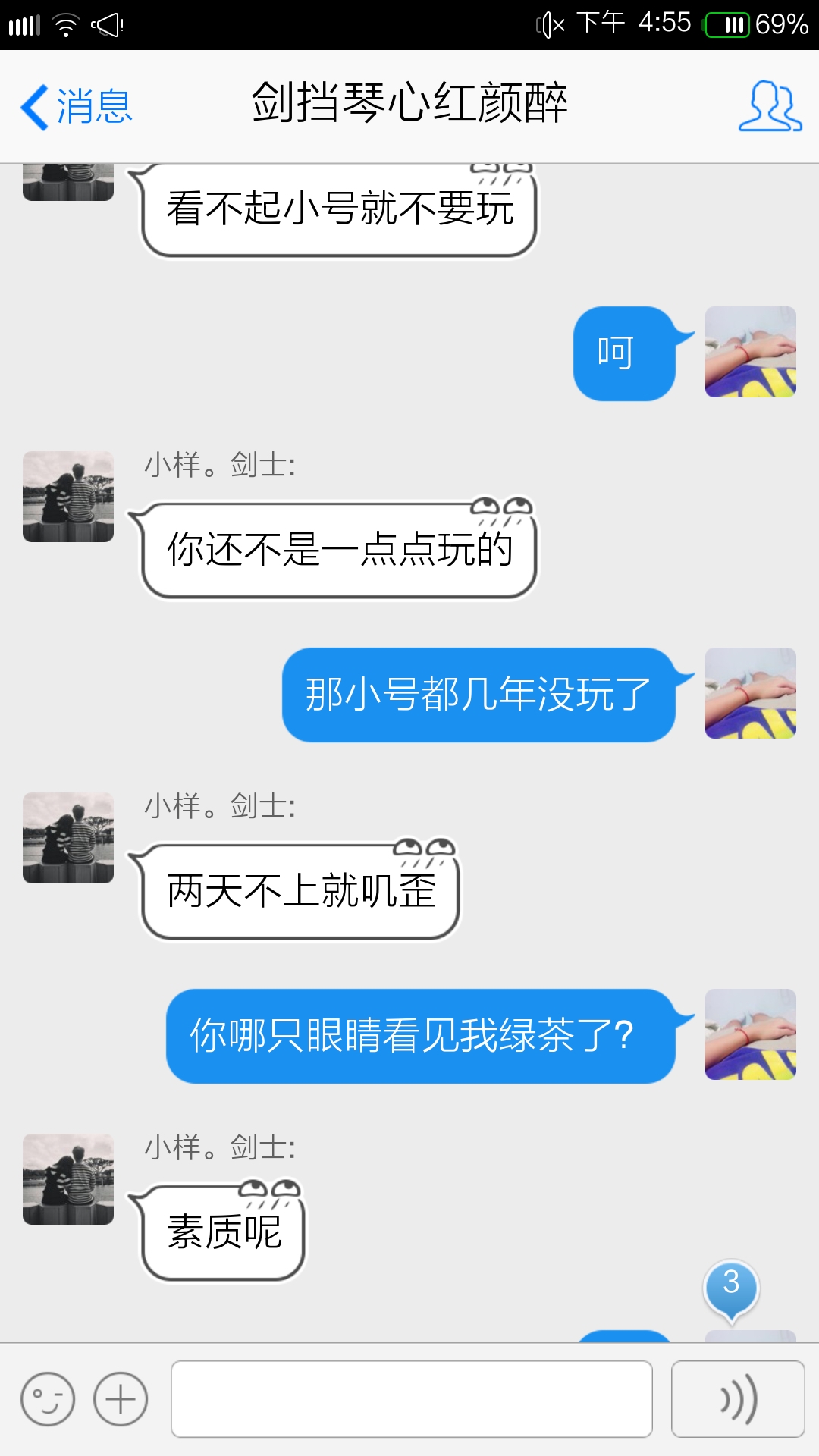The image size is (819, 1456).
Task: Open group members icon
Action: [x=770, y=106]
